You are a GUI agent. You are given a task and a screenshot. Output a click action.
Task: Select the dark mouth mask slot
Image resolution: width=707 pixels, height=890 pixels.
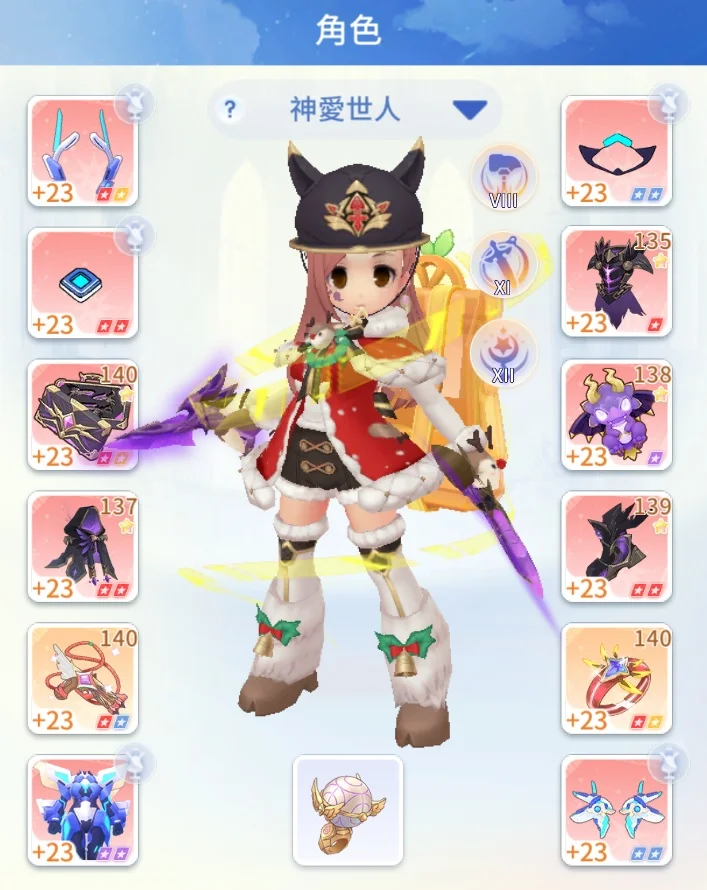(616, 152)
